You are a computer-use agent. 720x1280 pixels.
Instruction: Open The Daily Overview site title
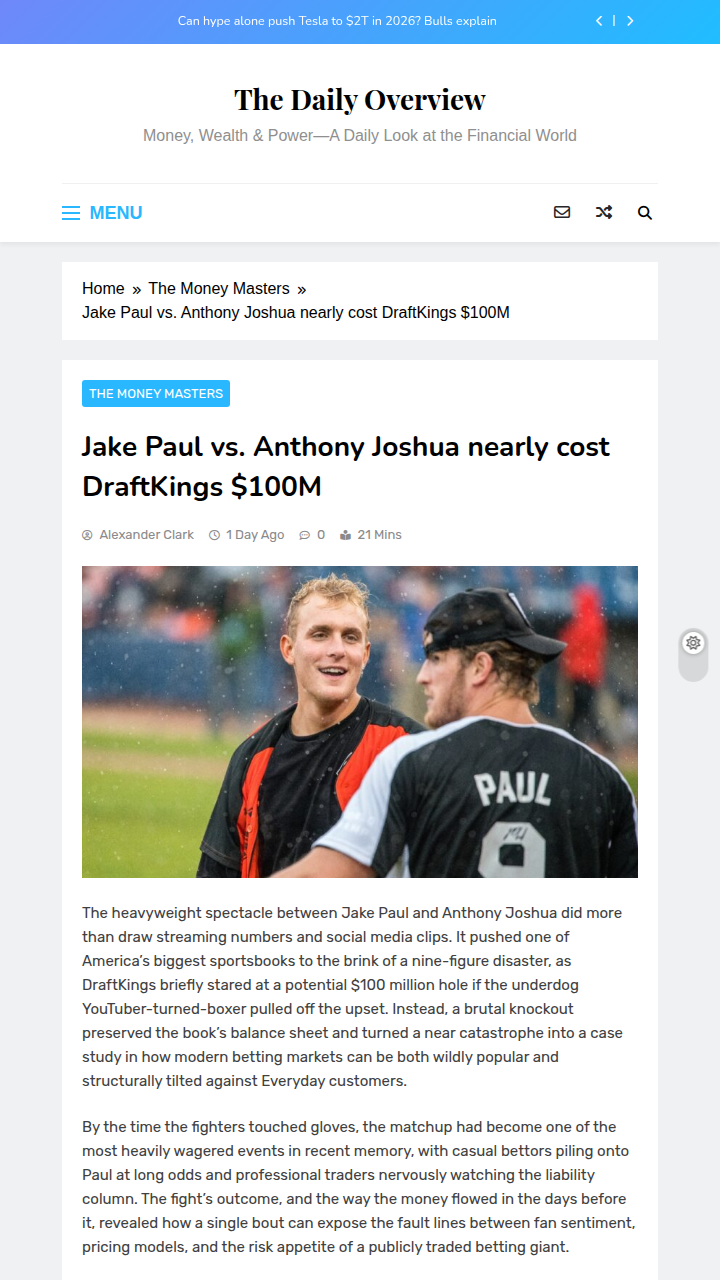coord(360,99)
